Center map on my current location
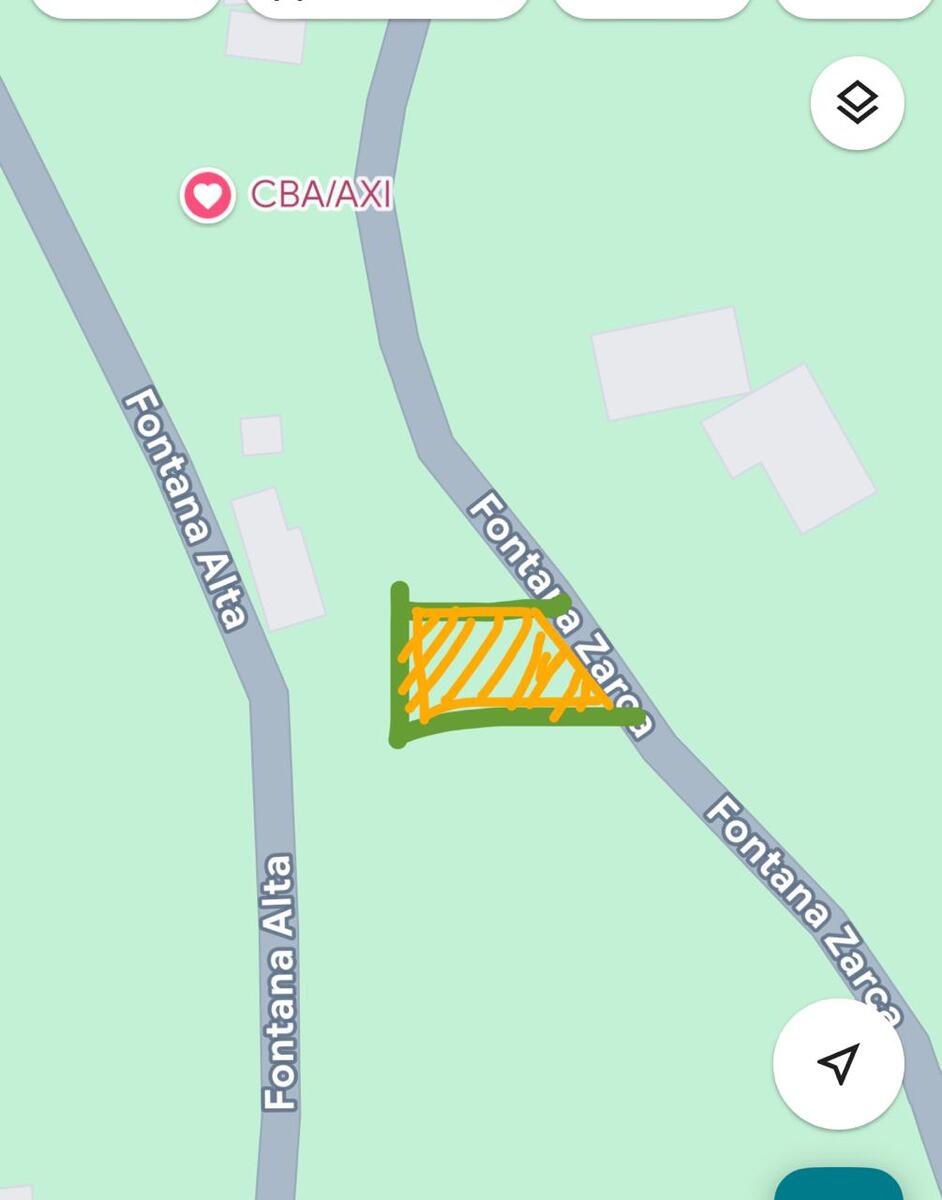 (838, 1063)
